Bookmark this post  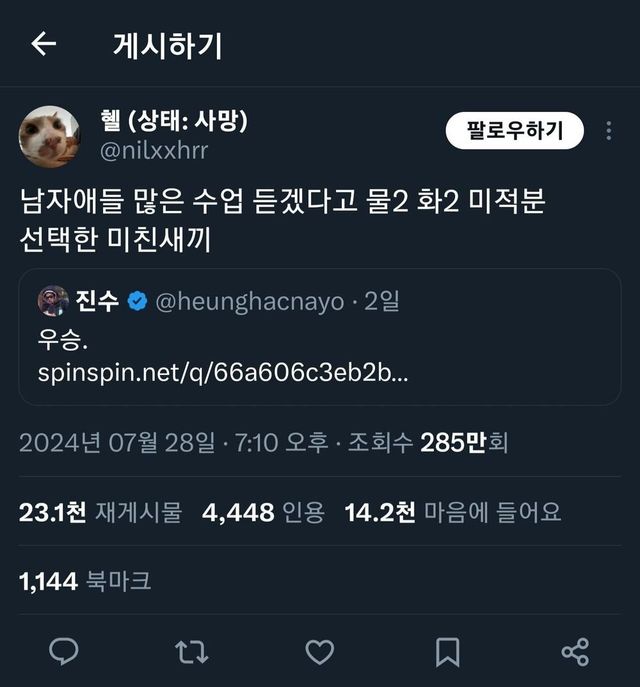[447, 652]
